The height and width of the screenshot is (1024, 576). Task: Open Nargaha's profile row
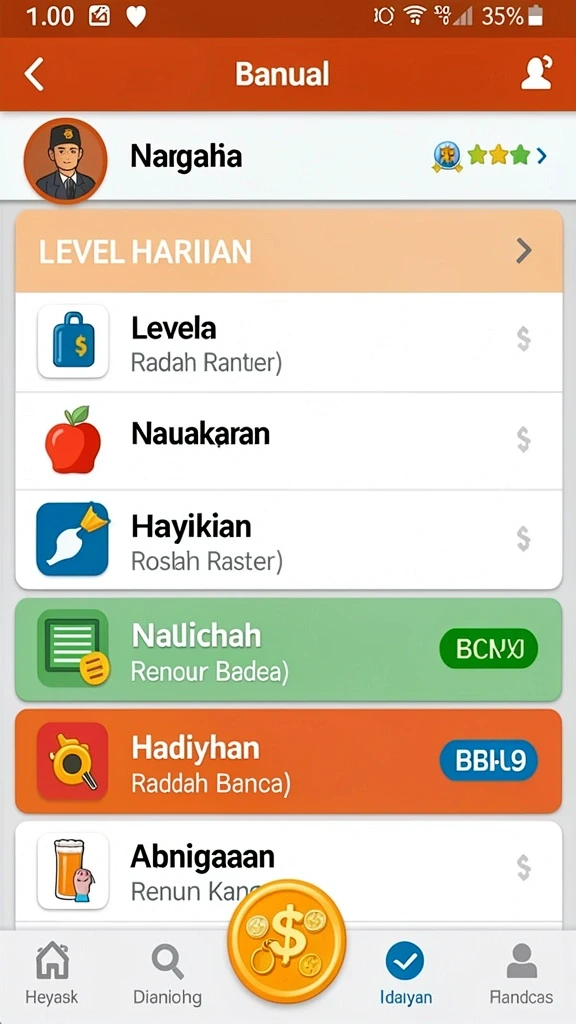click(288, 156)
